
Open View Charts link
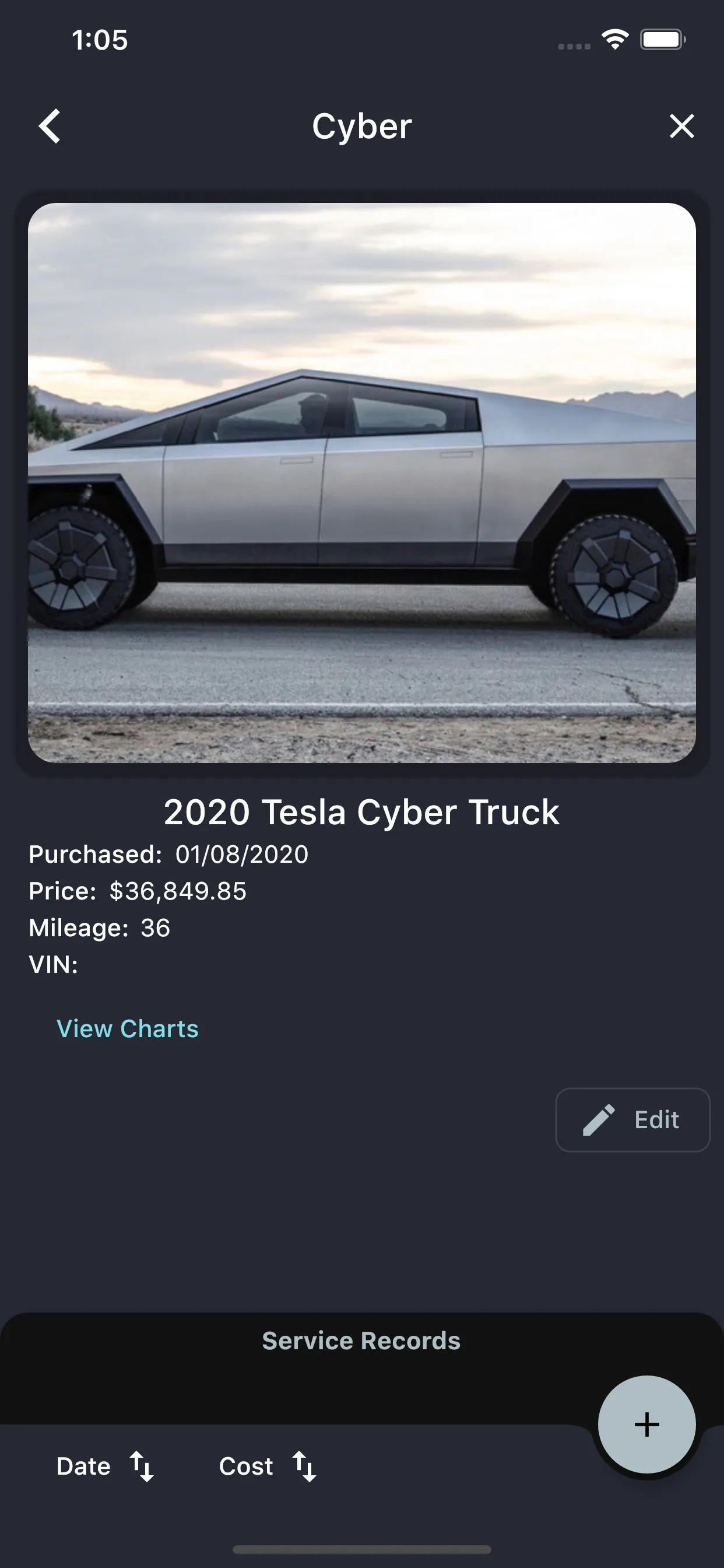coord(127,1028)
